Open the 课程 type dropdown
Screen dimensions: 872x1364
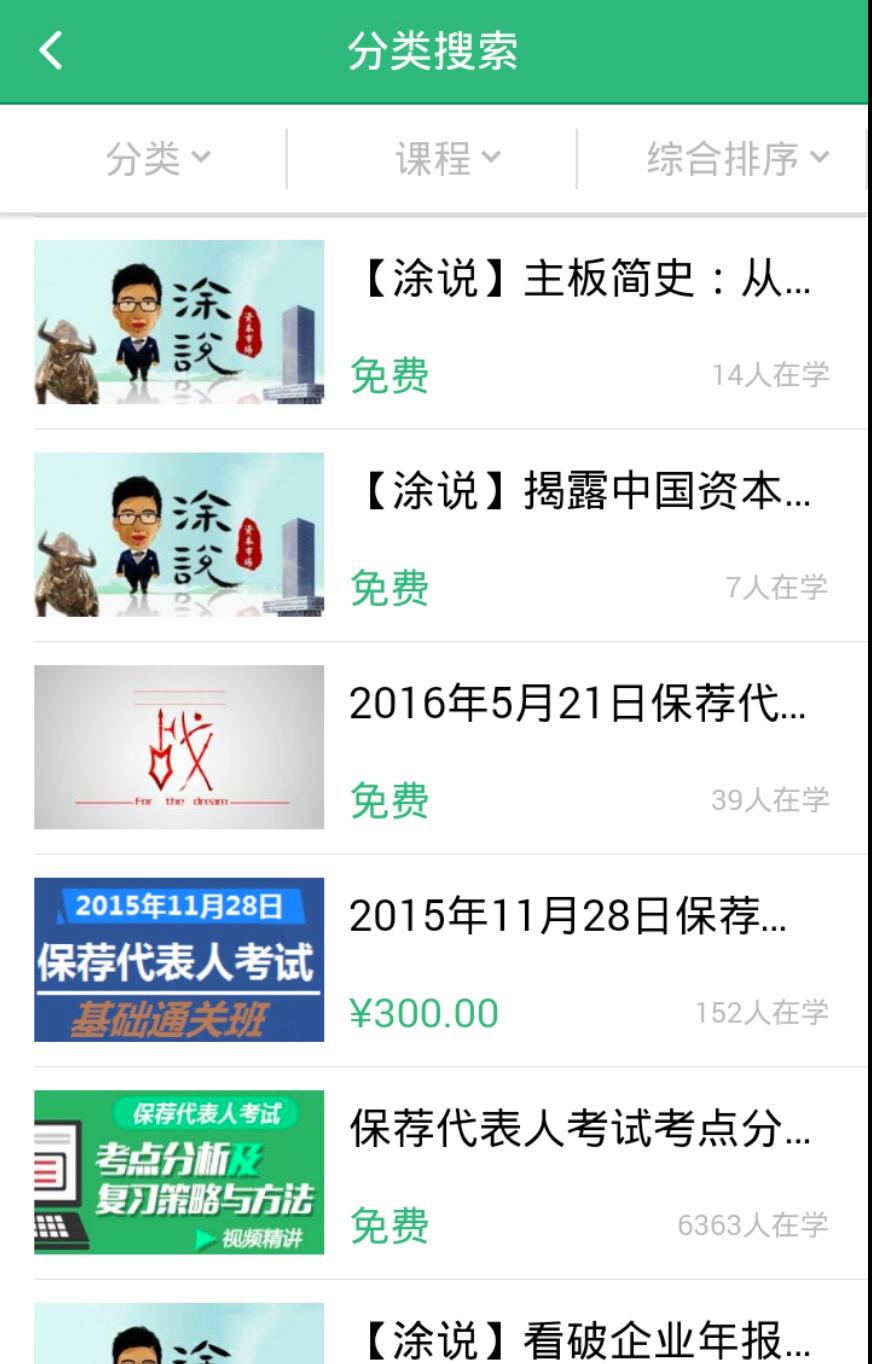[447, 159]
